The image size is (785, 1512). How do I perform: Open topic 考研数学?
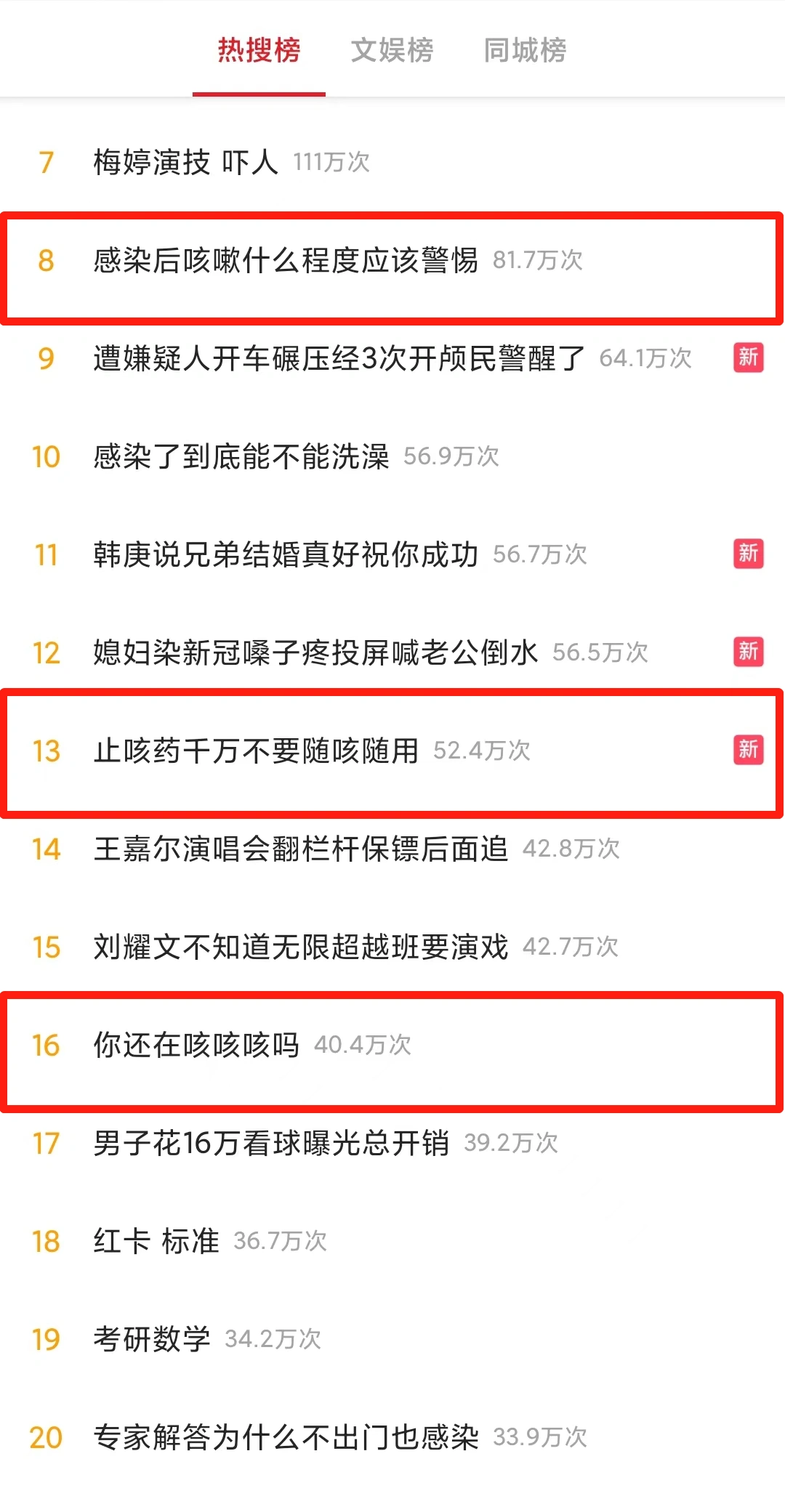pos(152,1339)
